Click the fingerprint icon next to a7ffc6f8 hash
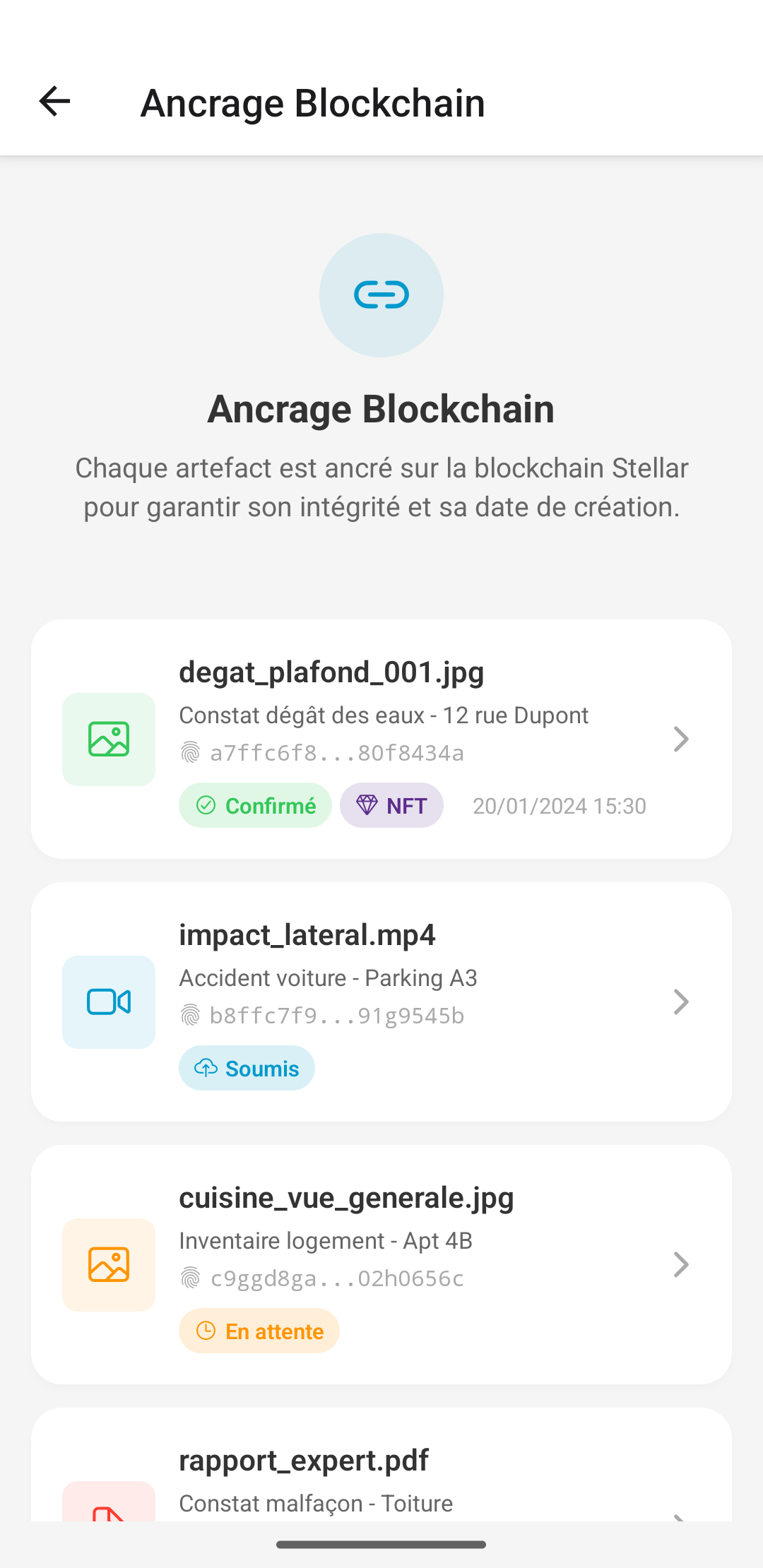 pyautogui.click(x=191, y=752)
